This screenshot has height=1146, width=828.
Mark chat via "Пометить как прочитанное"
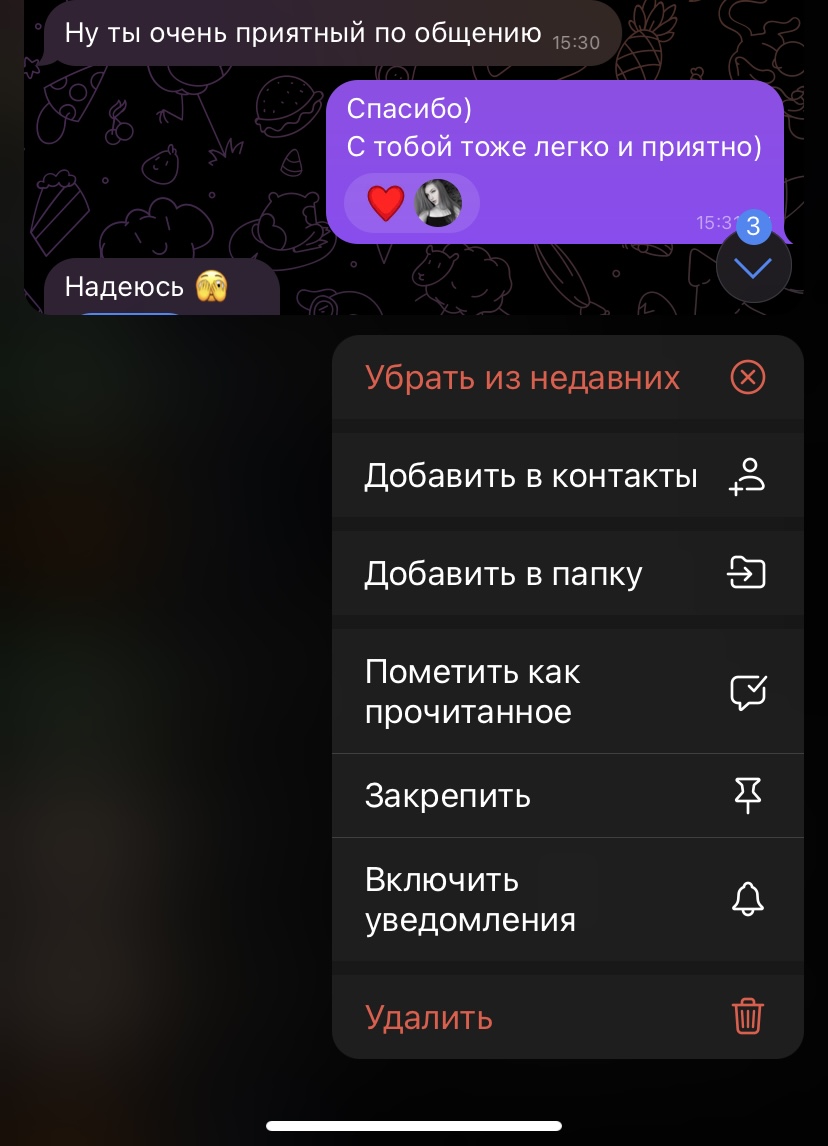pos(566,692)
